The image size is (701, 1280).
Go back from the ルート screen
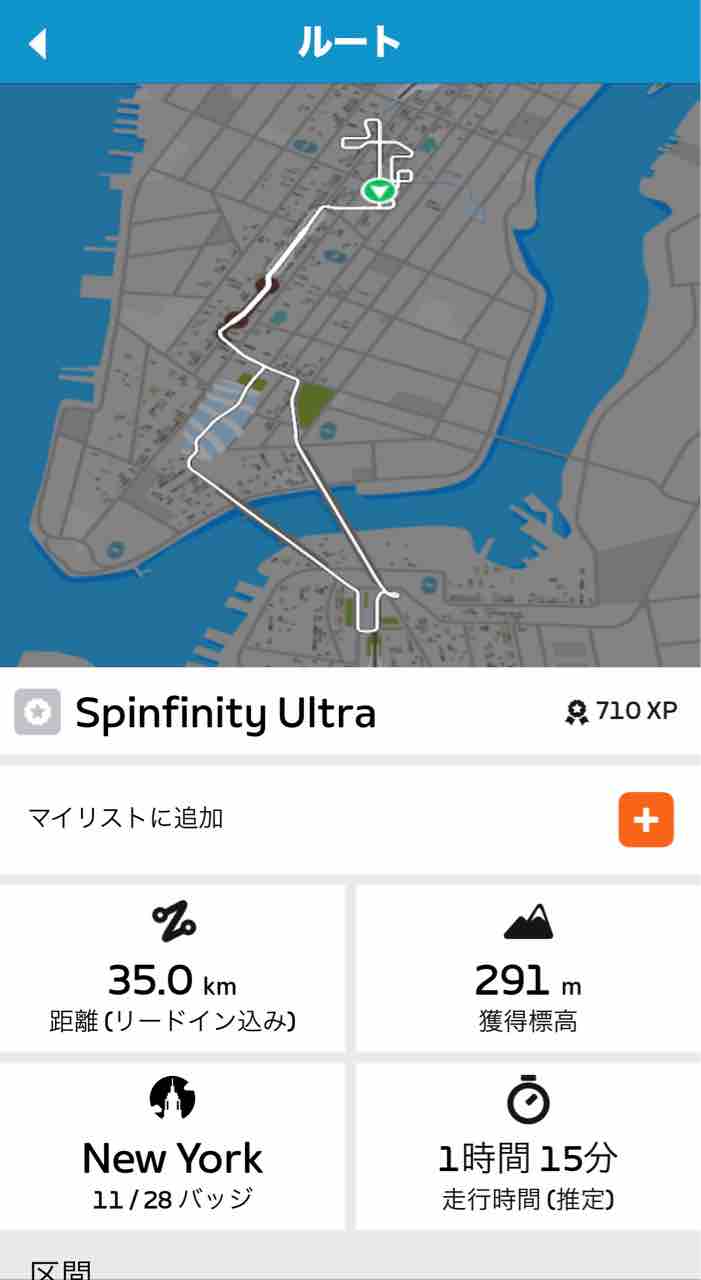(x=38, y=43)
